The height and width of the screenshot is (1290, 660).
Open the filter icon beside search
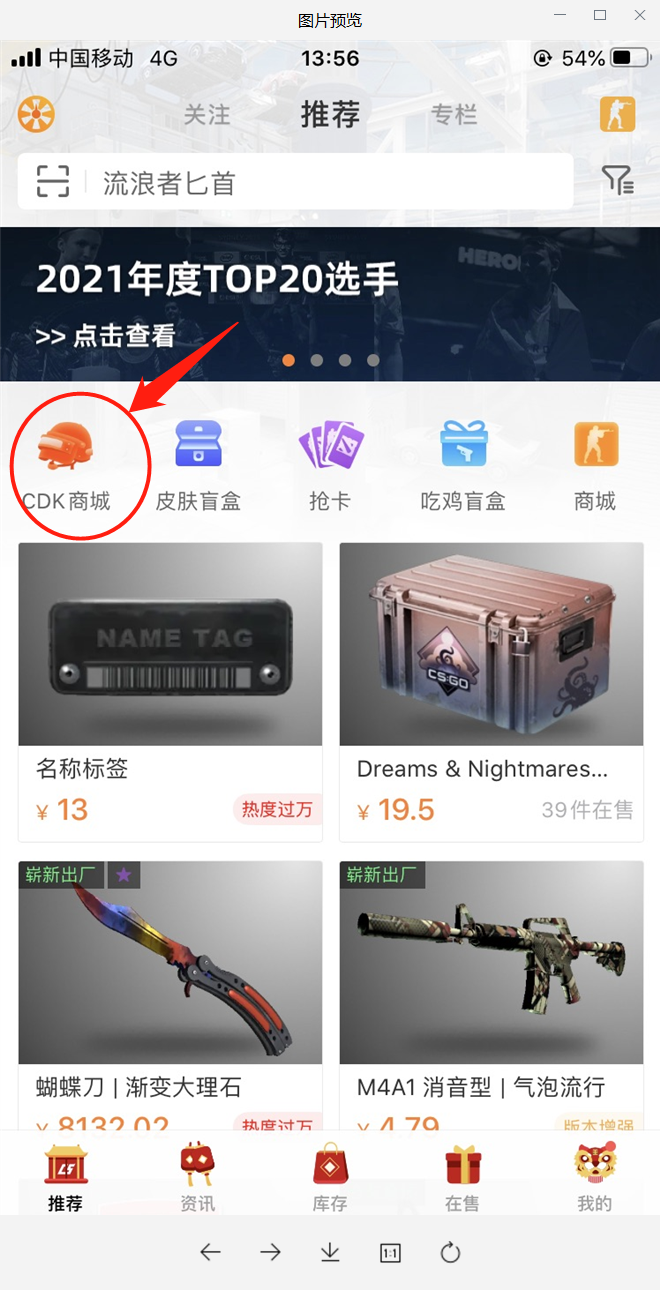point(617,181)
